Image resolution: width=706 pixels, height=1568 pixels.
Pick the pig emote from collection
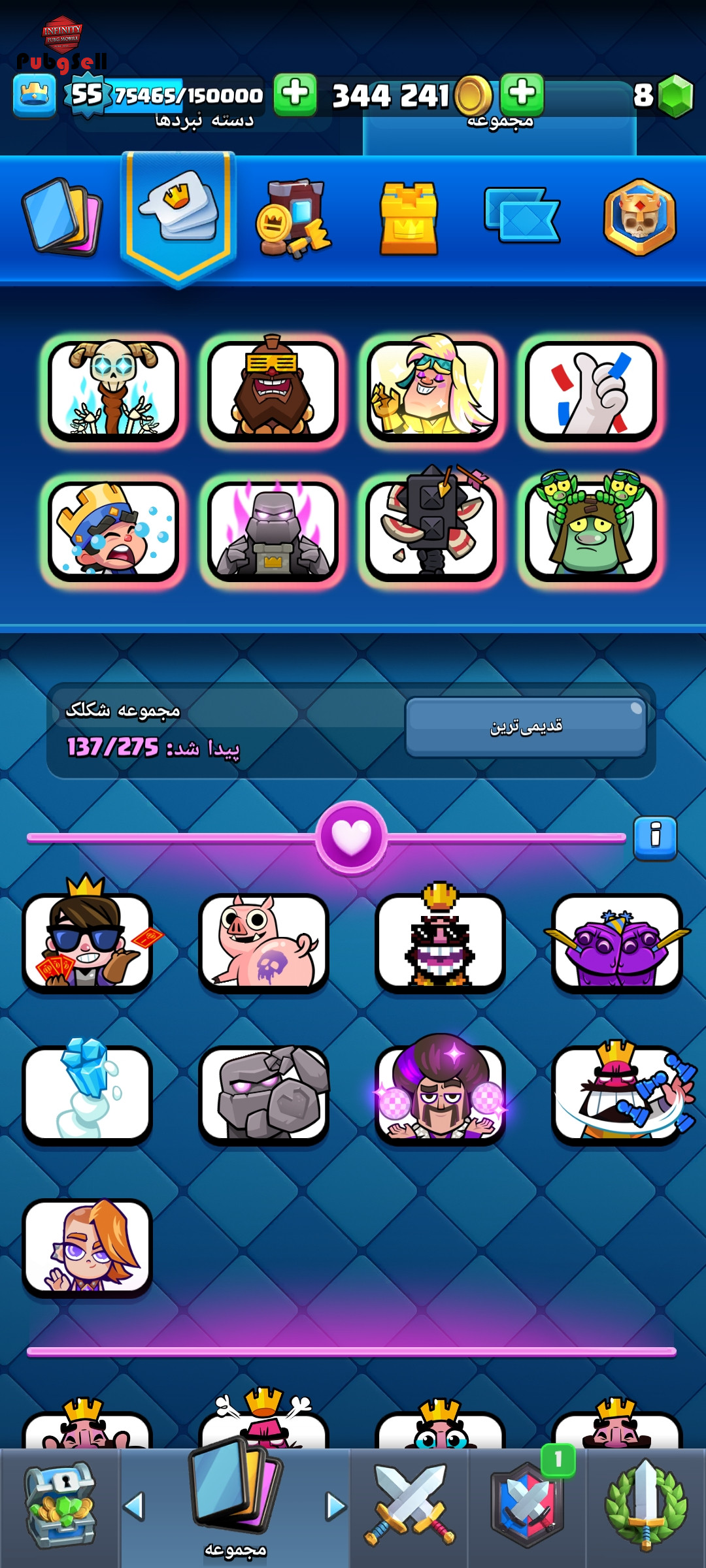click(x=263, y=943)
